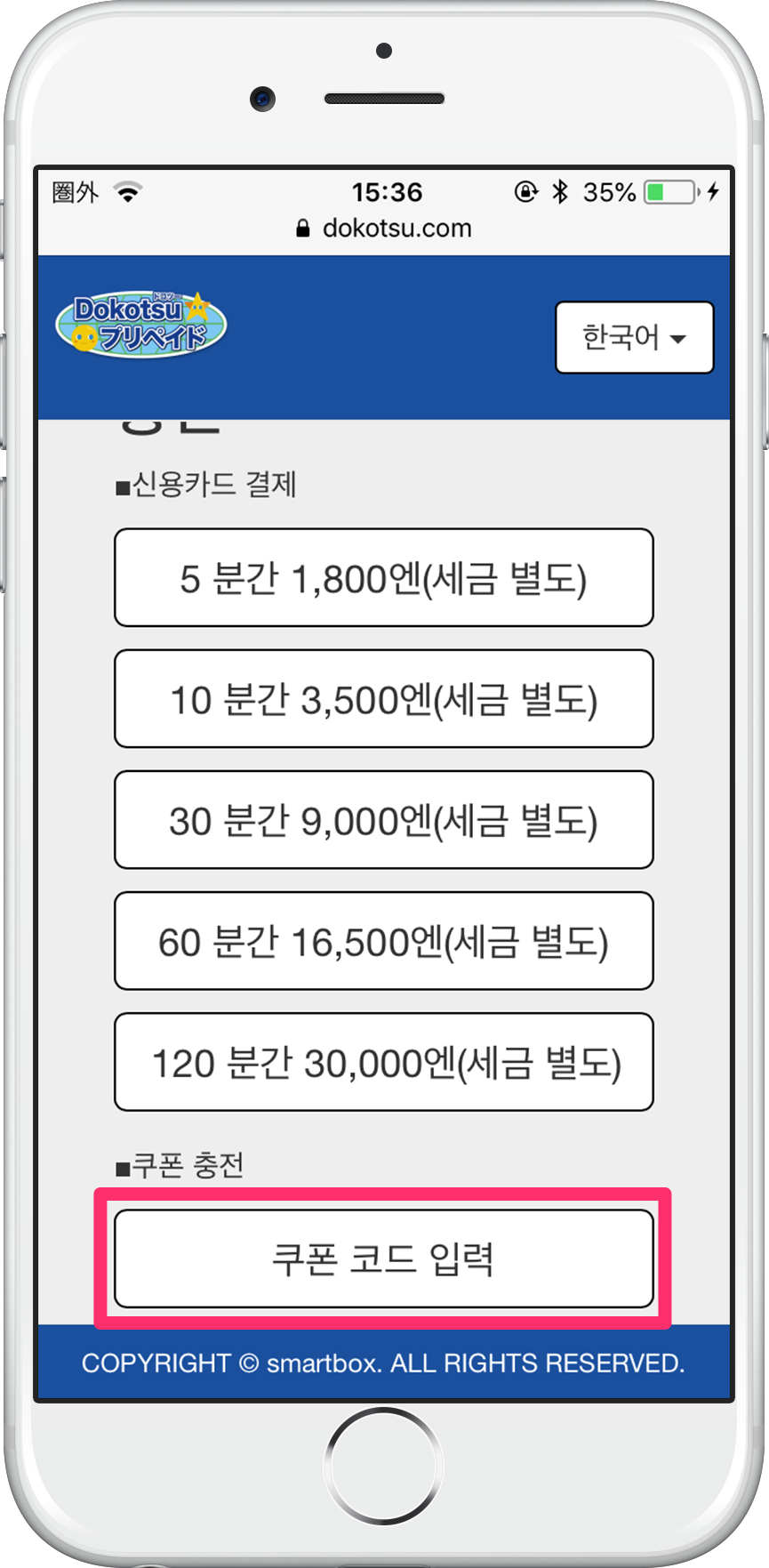Tap the dokotsu.com address bar
Viewport: 769px width, 1568px height.
click(384, 229)
